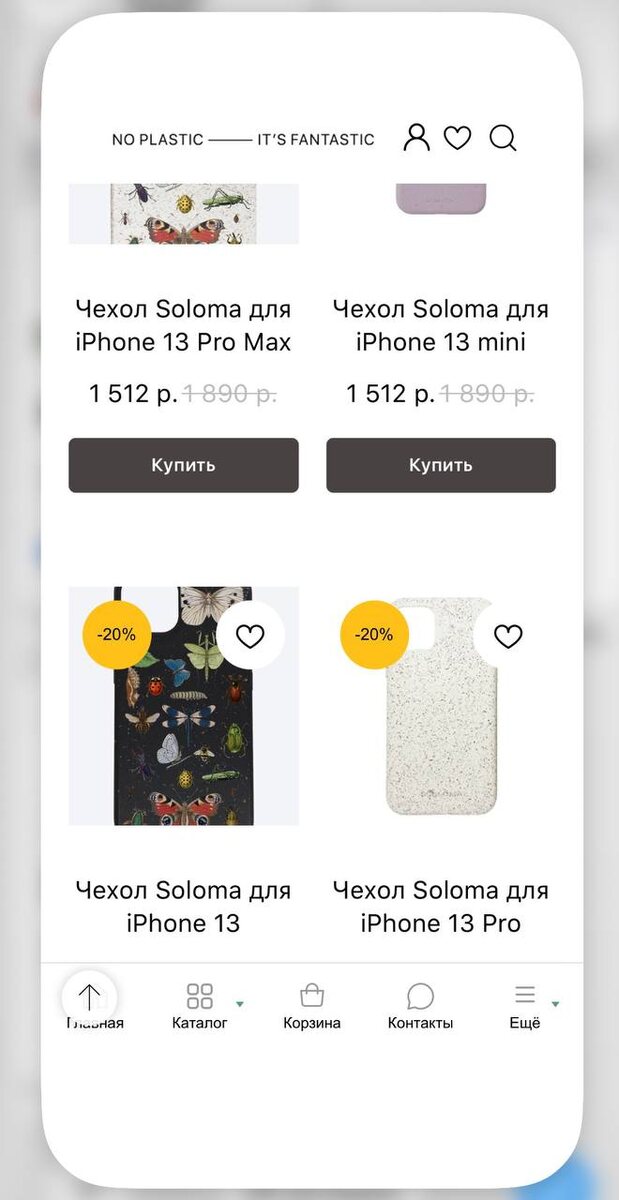Tap Купить for iPhone 13 mini case
This screenshot has width=619, height=1200.
(440, 465)
